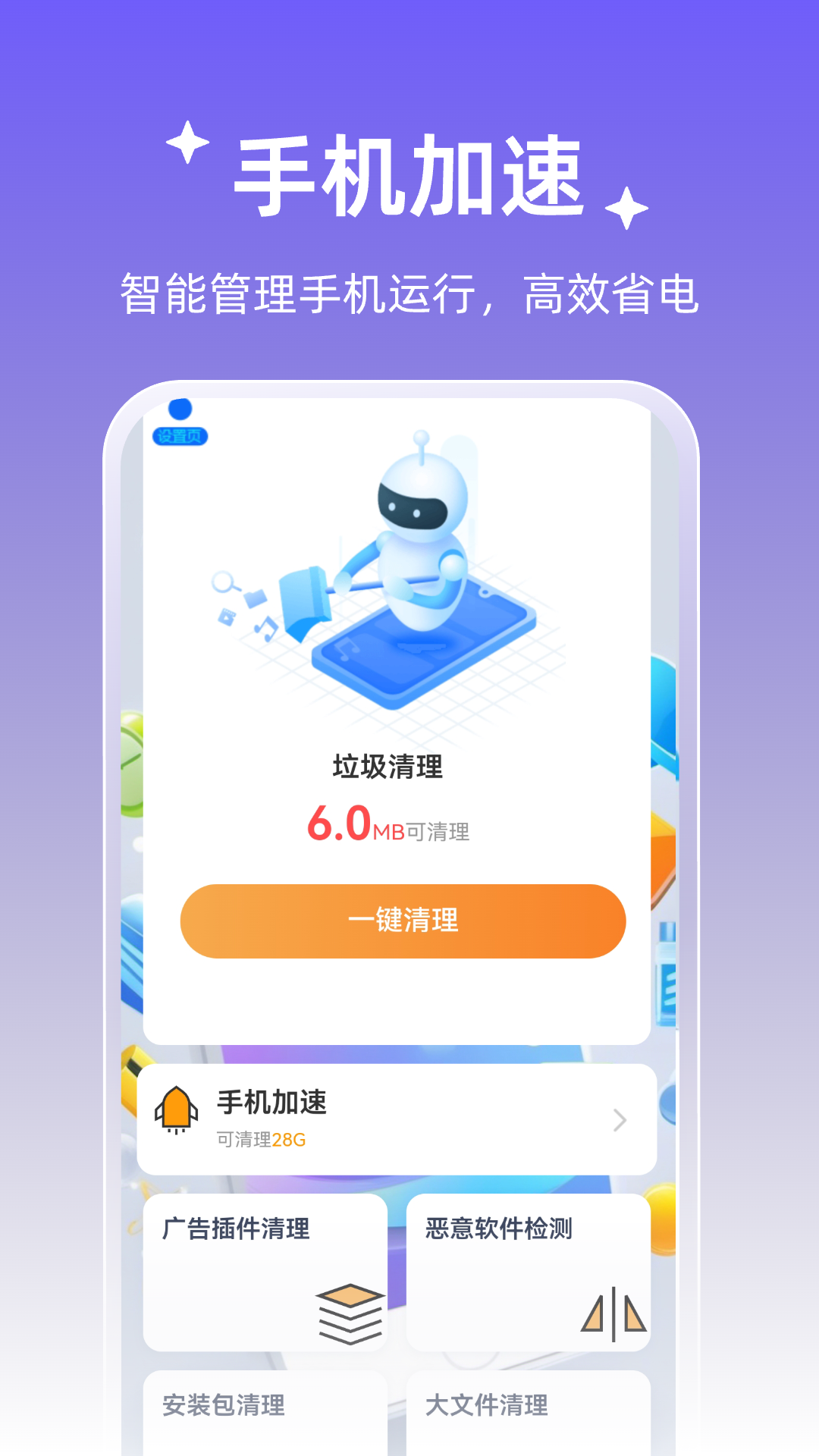Click the blue circle above the 设置页 badge
This screenshot has height=1456, width=819.
click(181, 410)
